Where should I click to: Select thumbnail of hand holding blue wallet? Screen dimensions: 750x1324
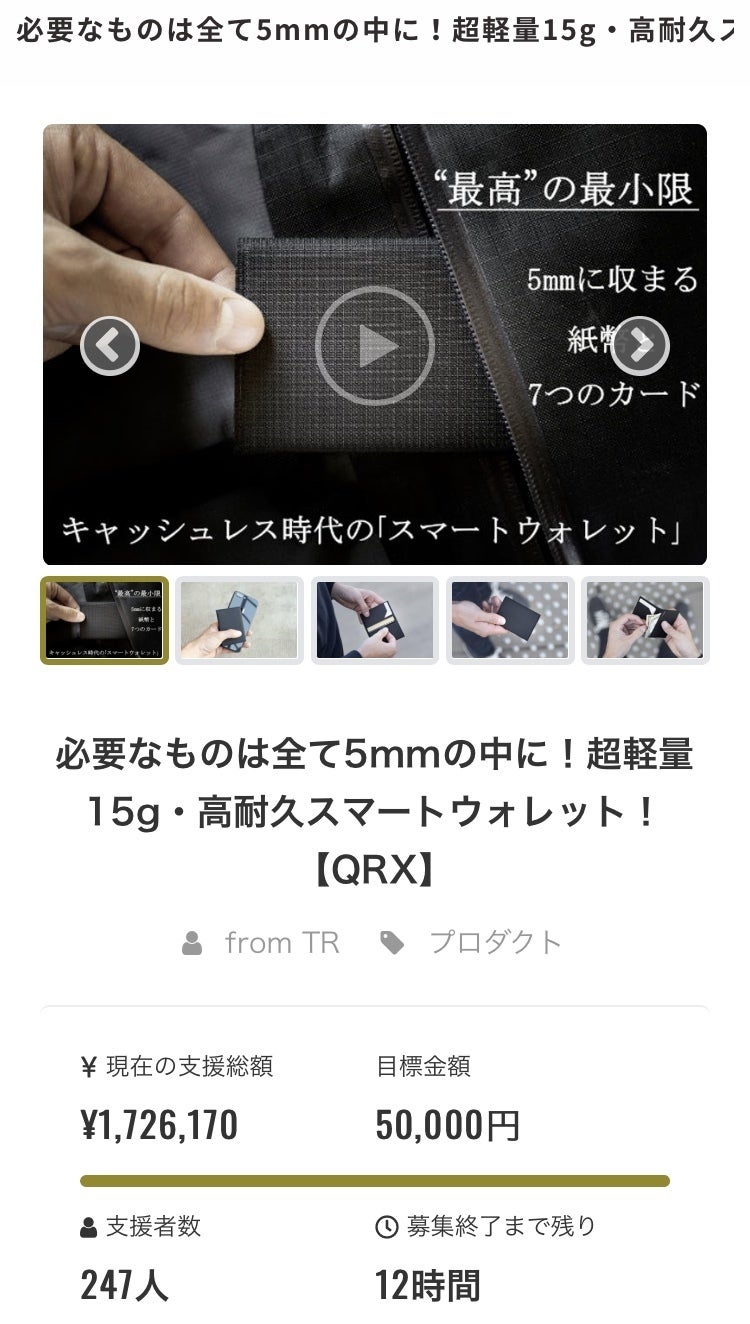click(240, 620)
